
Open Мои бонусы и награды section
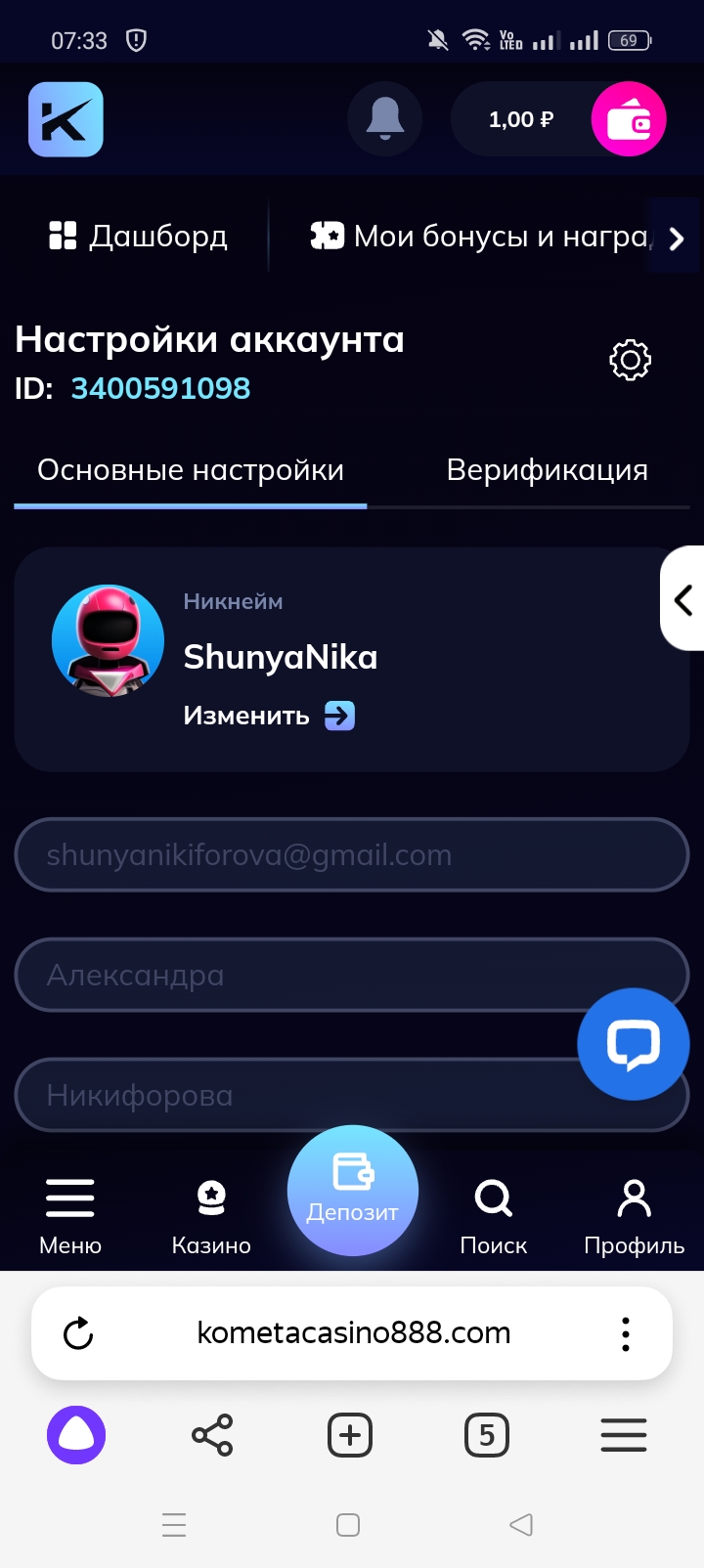coord(479,237)
